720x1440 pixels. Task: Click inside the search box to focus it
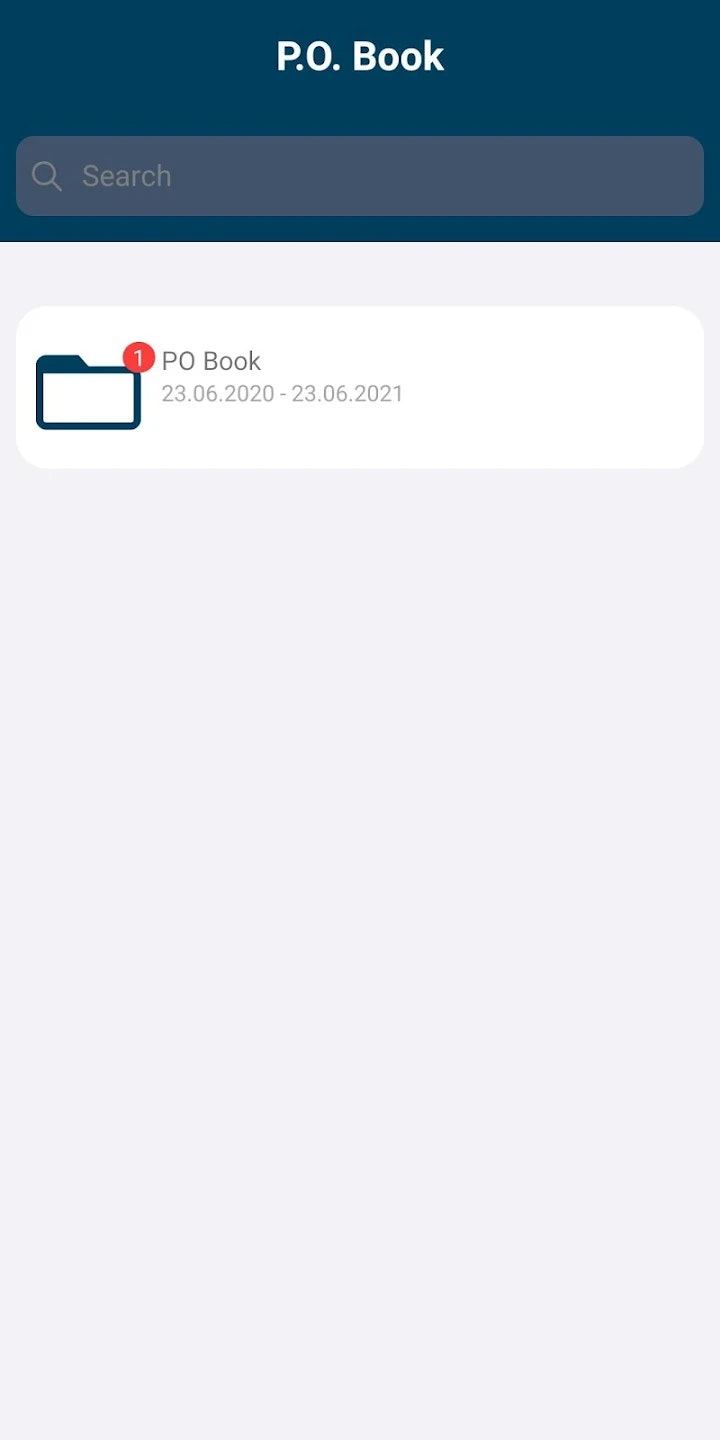click(x=360, y=176)
